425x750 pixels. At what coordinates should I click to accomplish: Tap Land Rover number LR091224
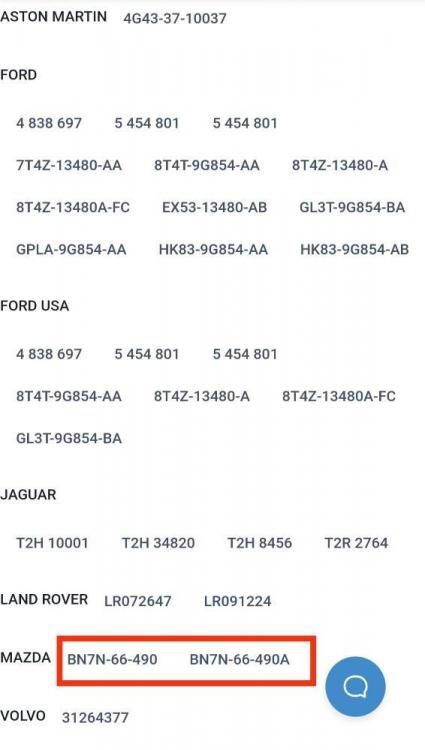(x=238, y=601)
